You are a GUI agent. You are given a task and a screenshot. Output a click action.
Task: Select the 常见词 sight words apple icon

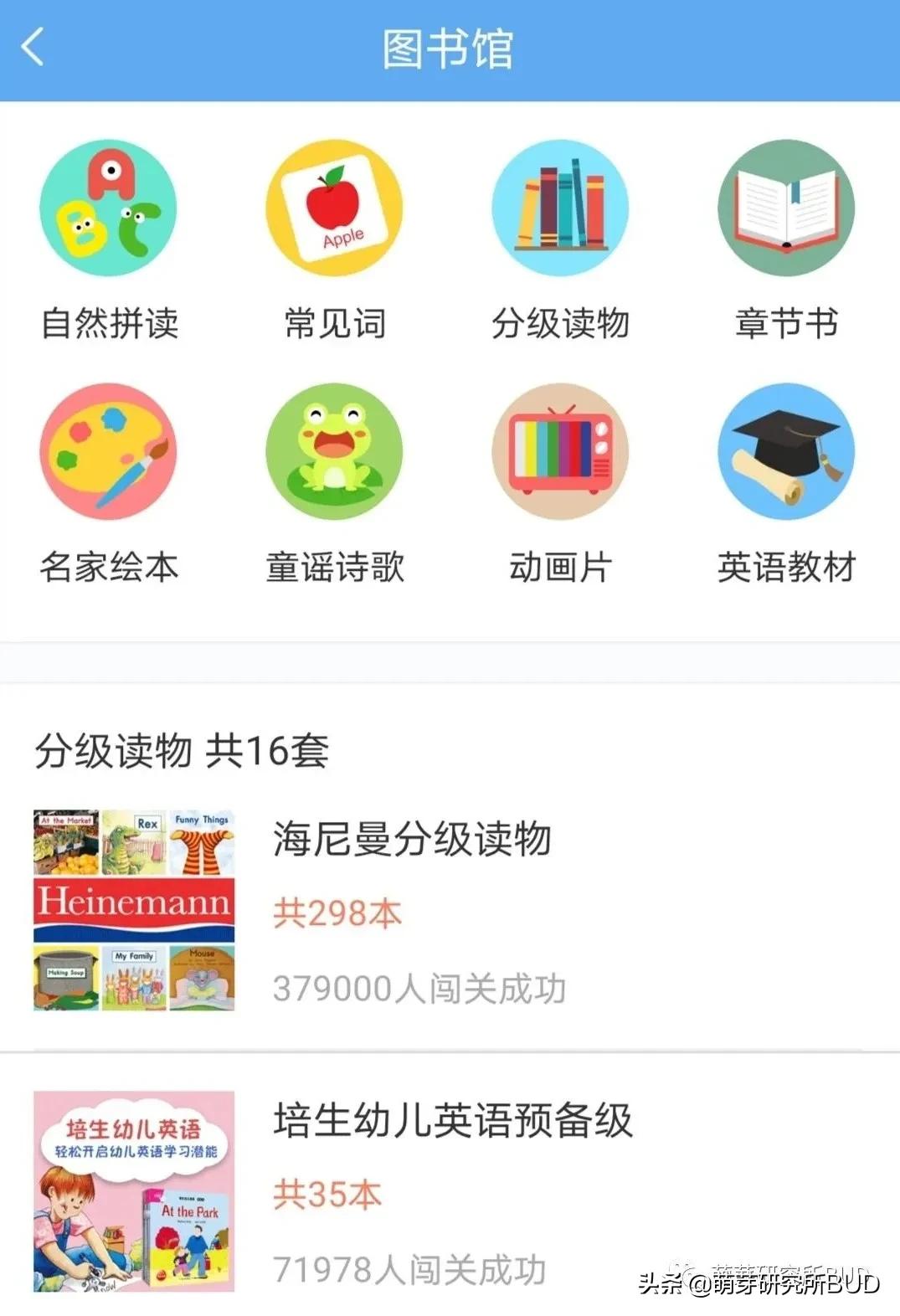[335, 208]
